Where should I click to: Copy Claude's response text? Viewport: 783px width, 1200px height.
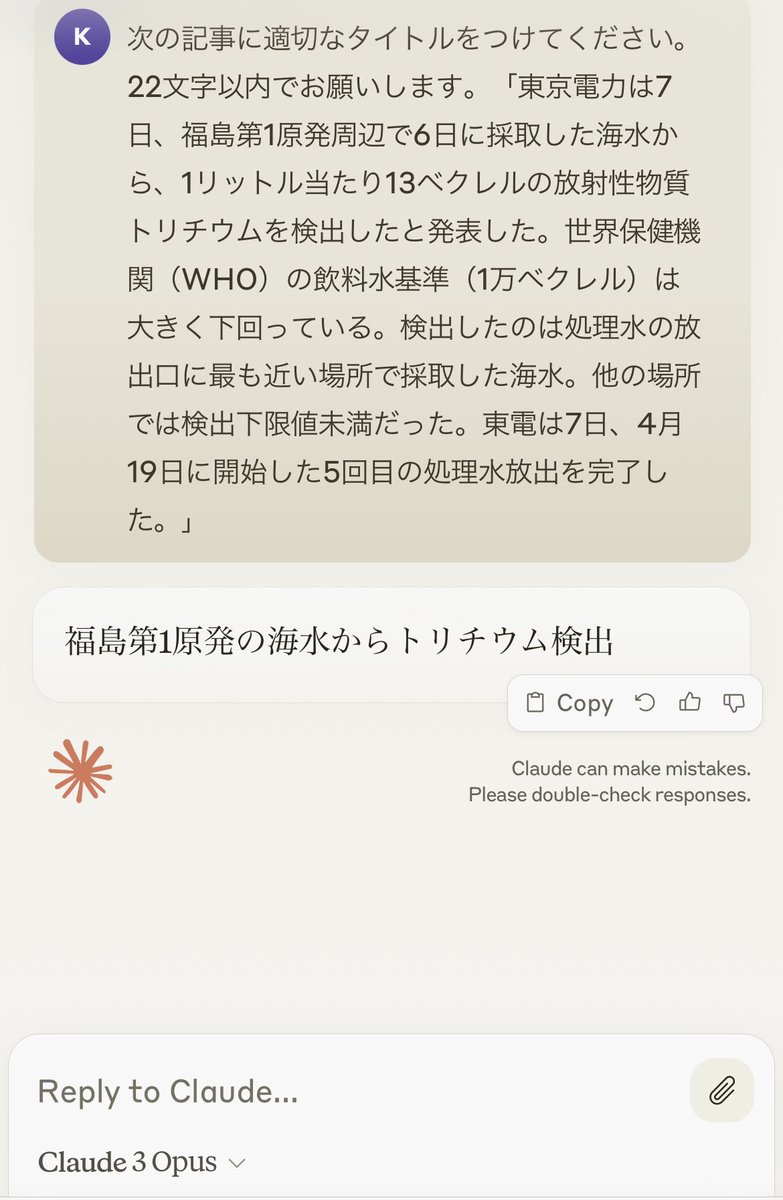570,703
